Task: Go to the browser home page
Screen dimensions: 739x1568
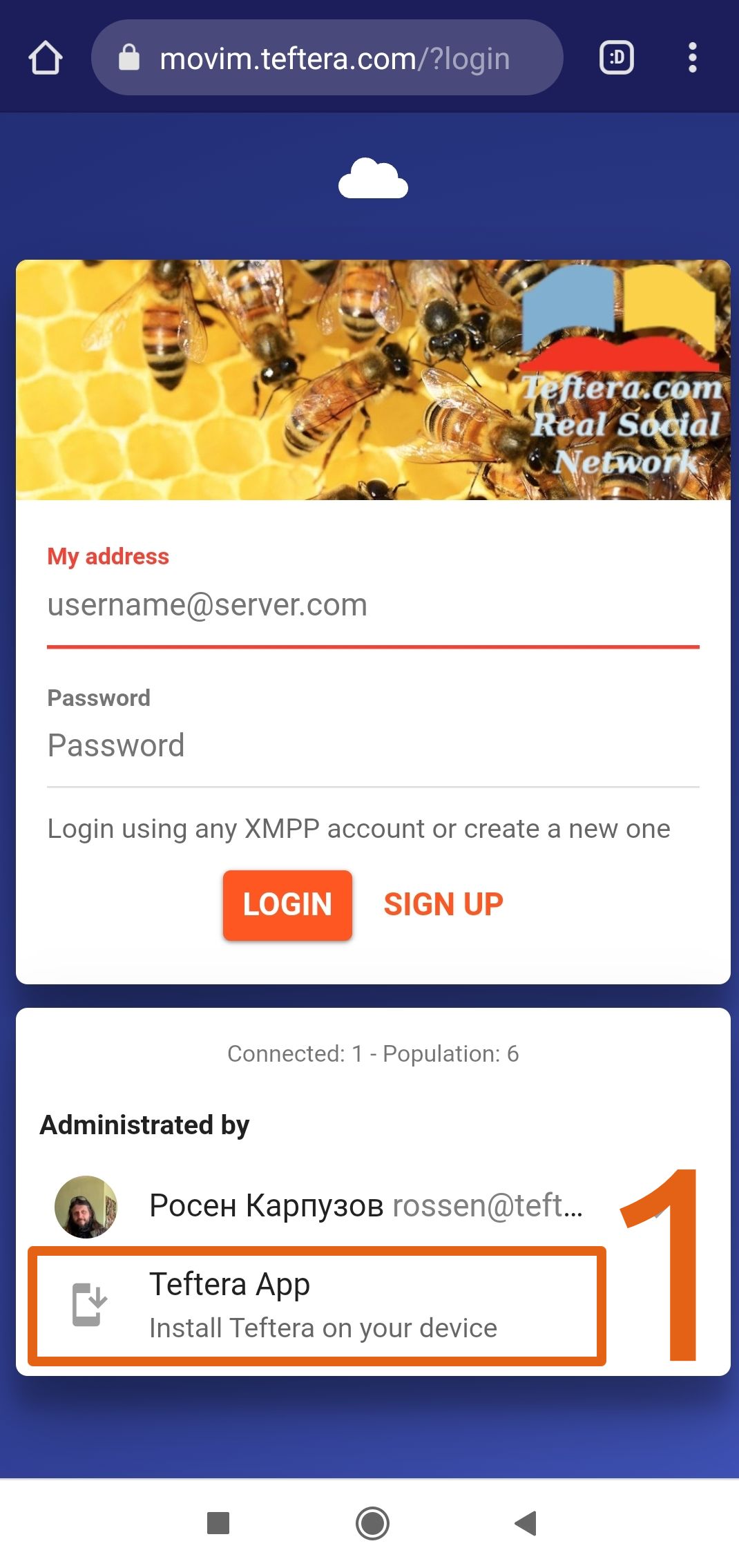Action: (46, 58)
